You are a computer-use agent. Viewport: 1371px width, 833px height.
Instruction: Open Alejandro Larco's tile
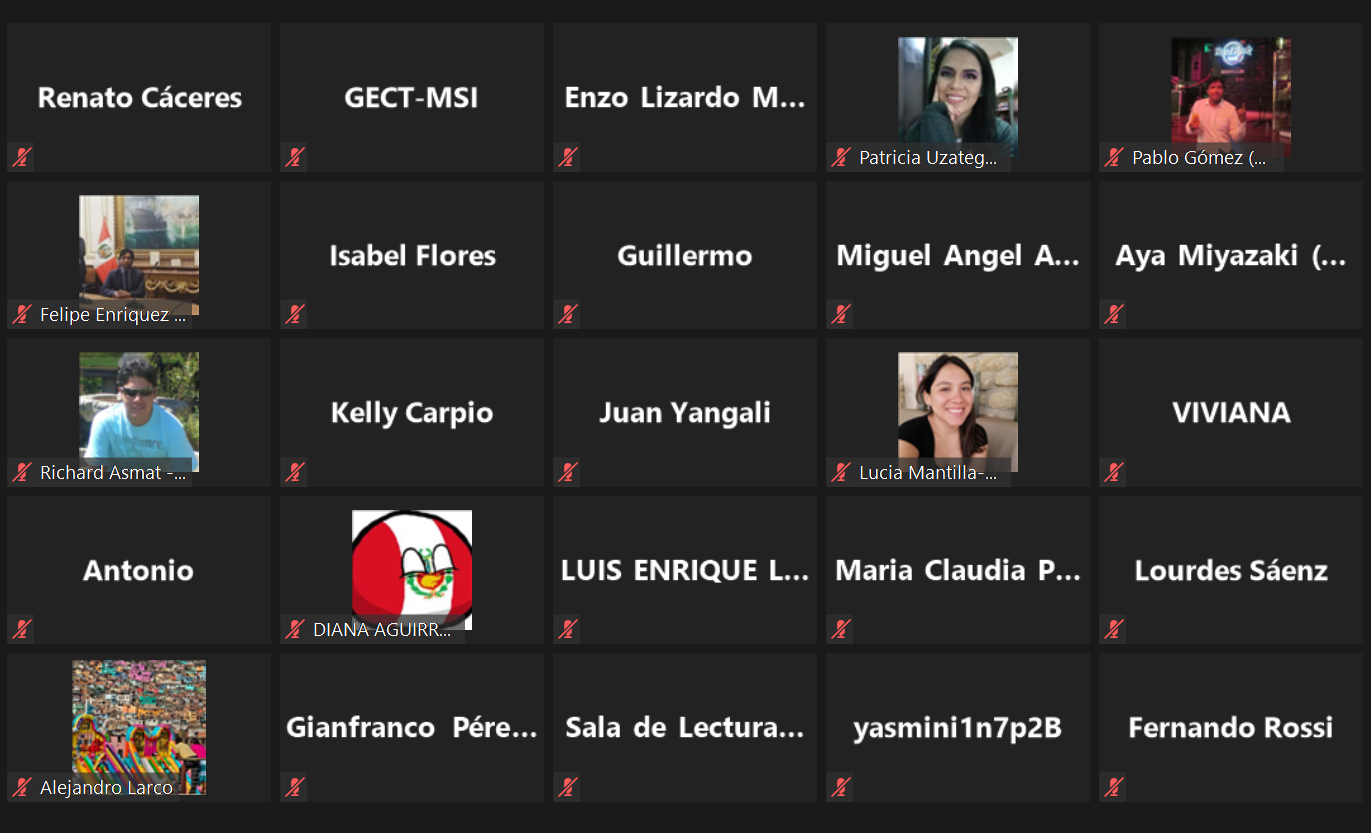pyautogui.click(x=139, y=727)
